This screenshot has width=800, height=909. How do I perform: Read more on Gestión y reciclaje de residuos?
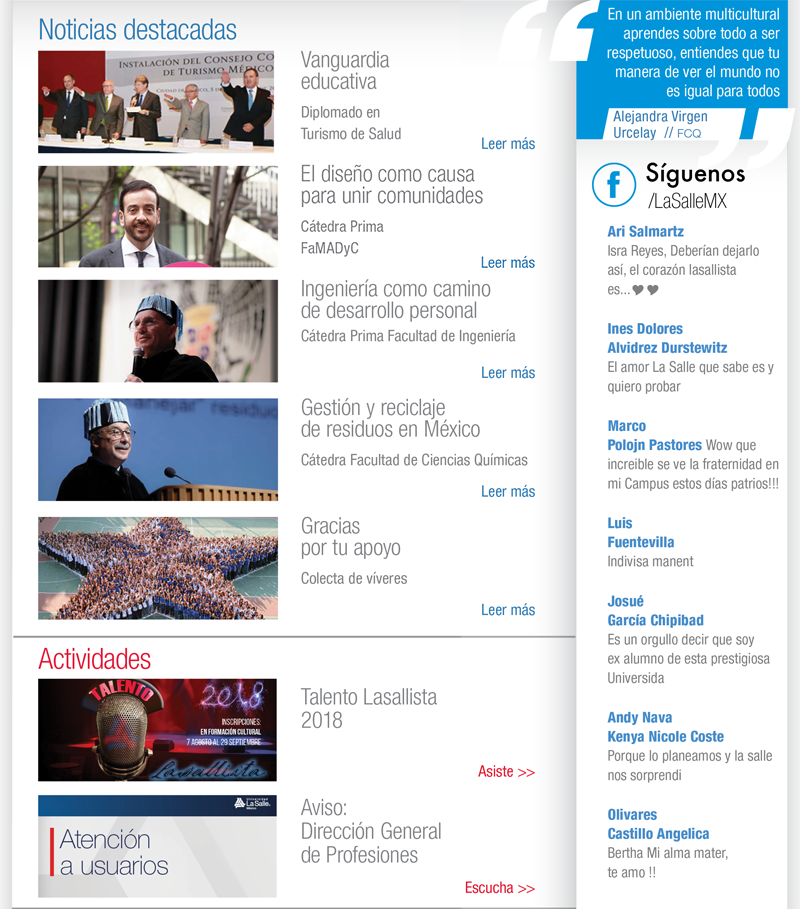point(507,492)
